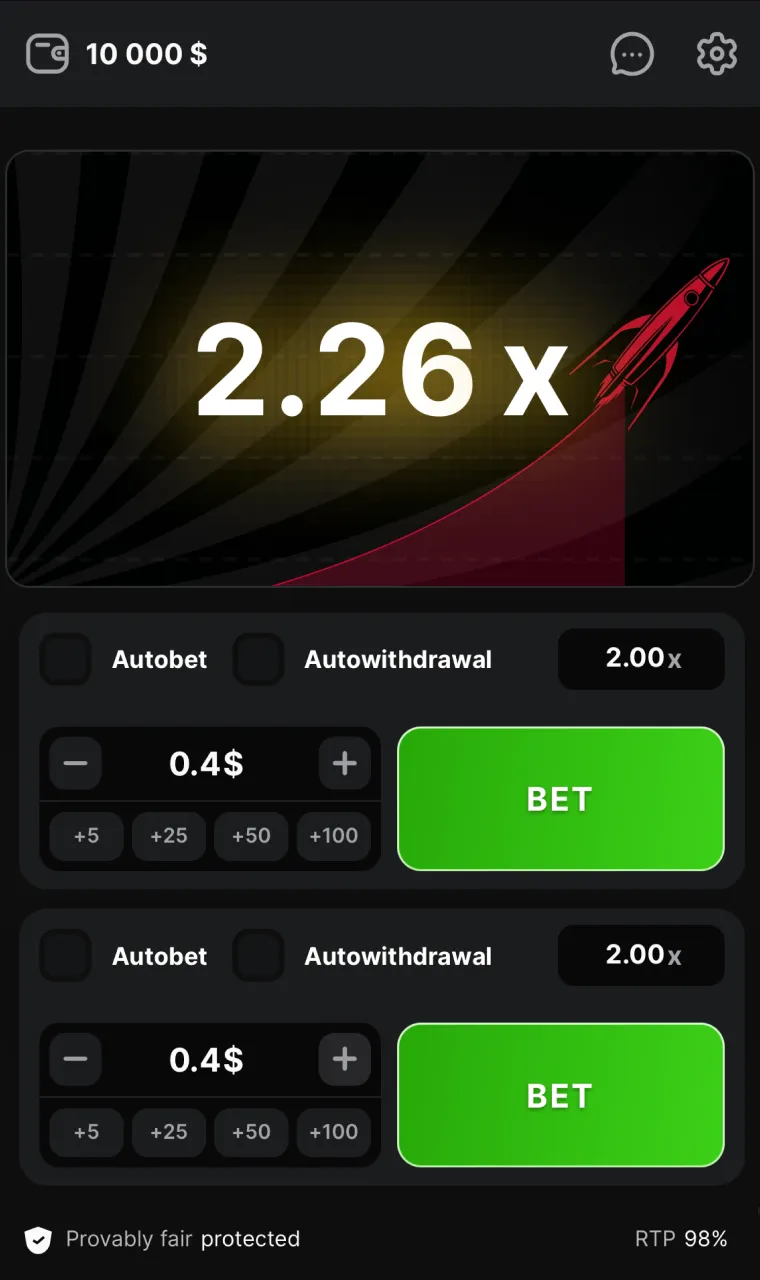Image resolution: width=760 pixels, height=1280 pixels.
Task: Add +100 to the first bet
Action: (334, 836)
